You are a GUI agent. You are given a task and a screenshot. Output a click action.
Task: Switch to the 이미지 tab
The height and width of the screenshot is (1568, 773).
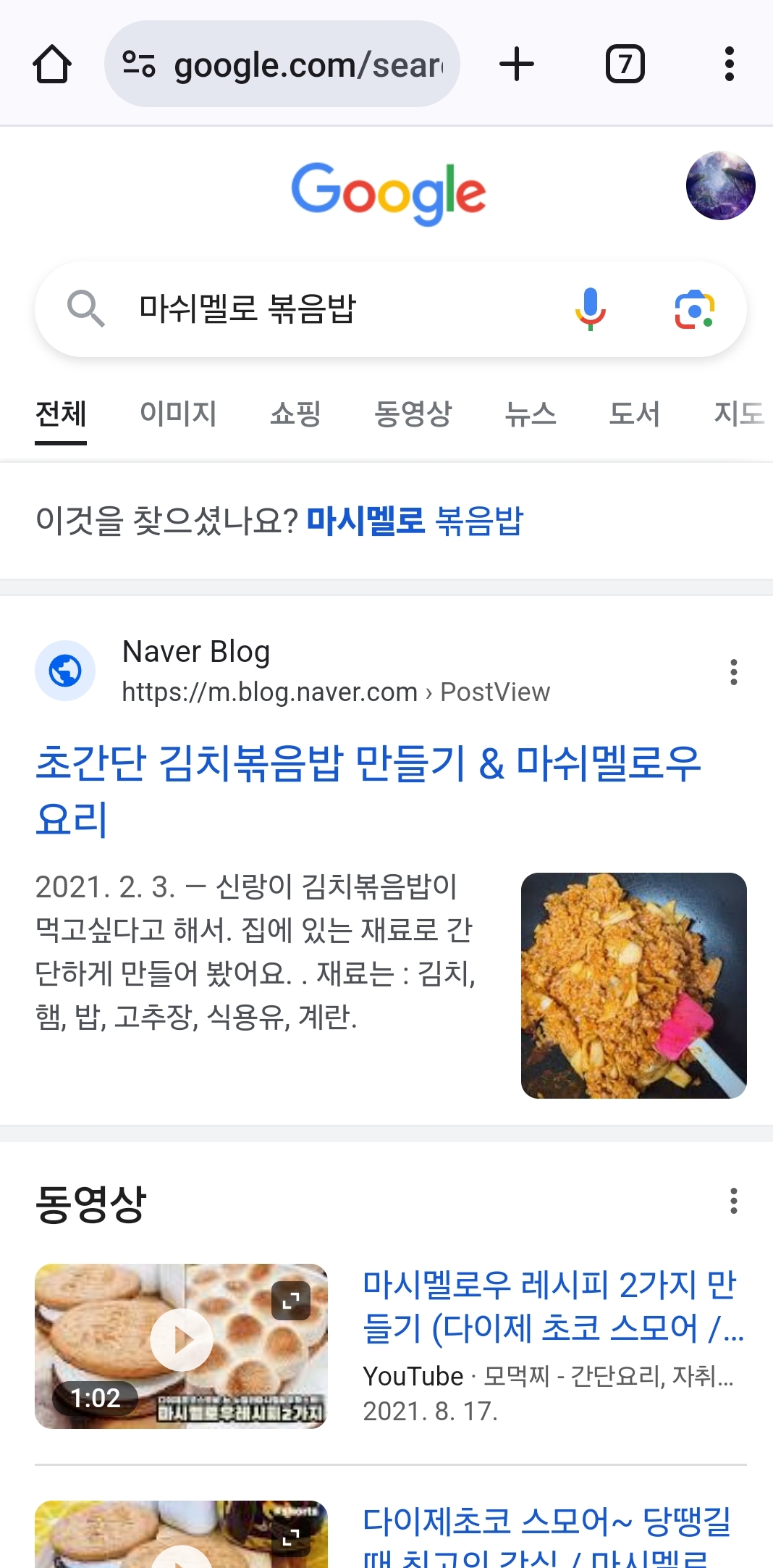(x=178, y=414)
